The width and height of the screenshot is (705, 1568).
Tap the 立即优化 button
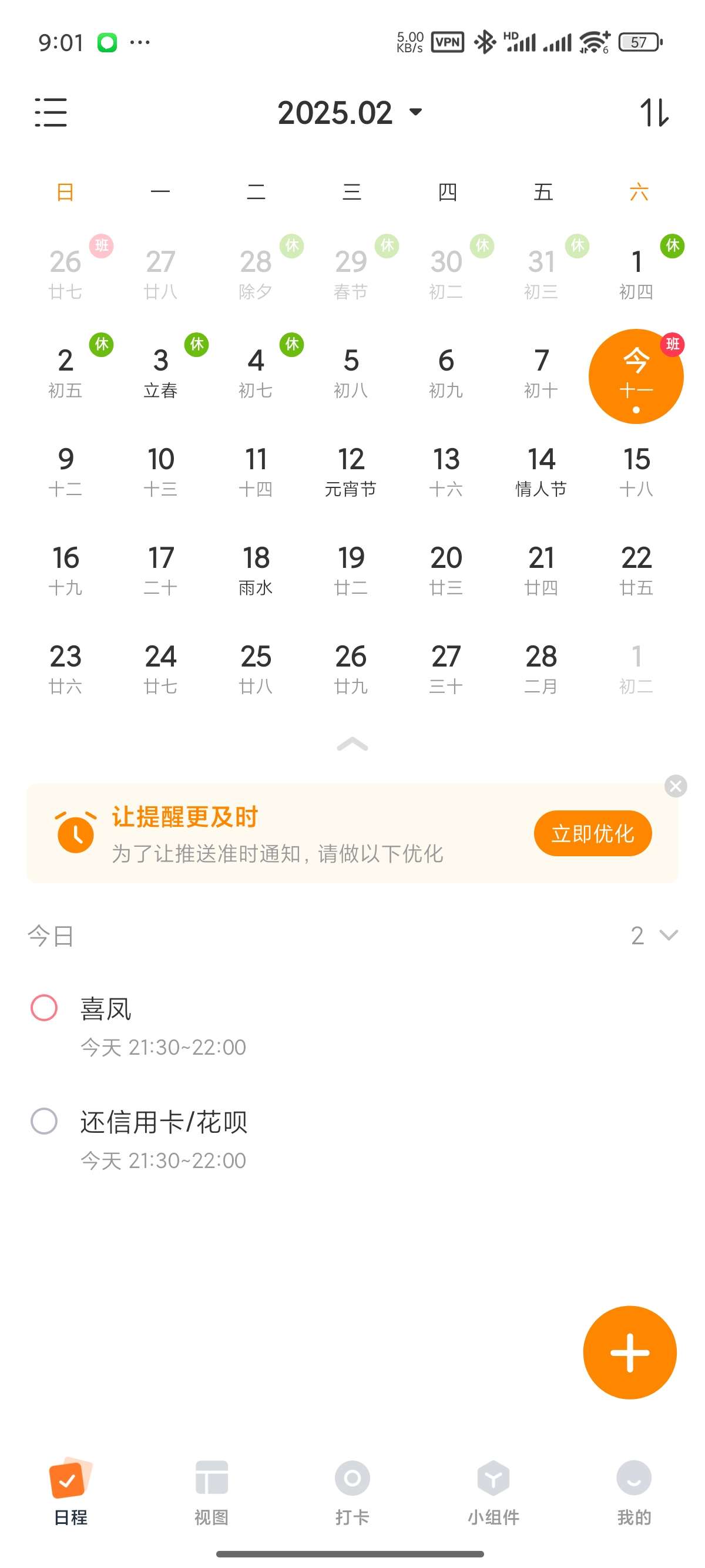(x=592, y=833)
